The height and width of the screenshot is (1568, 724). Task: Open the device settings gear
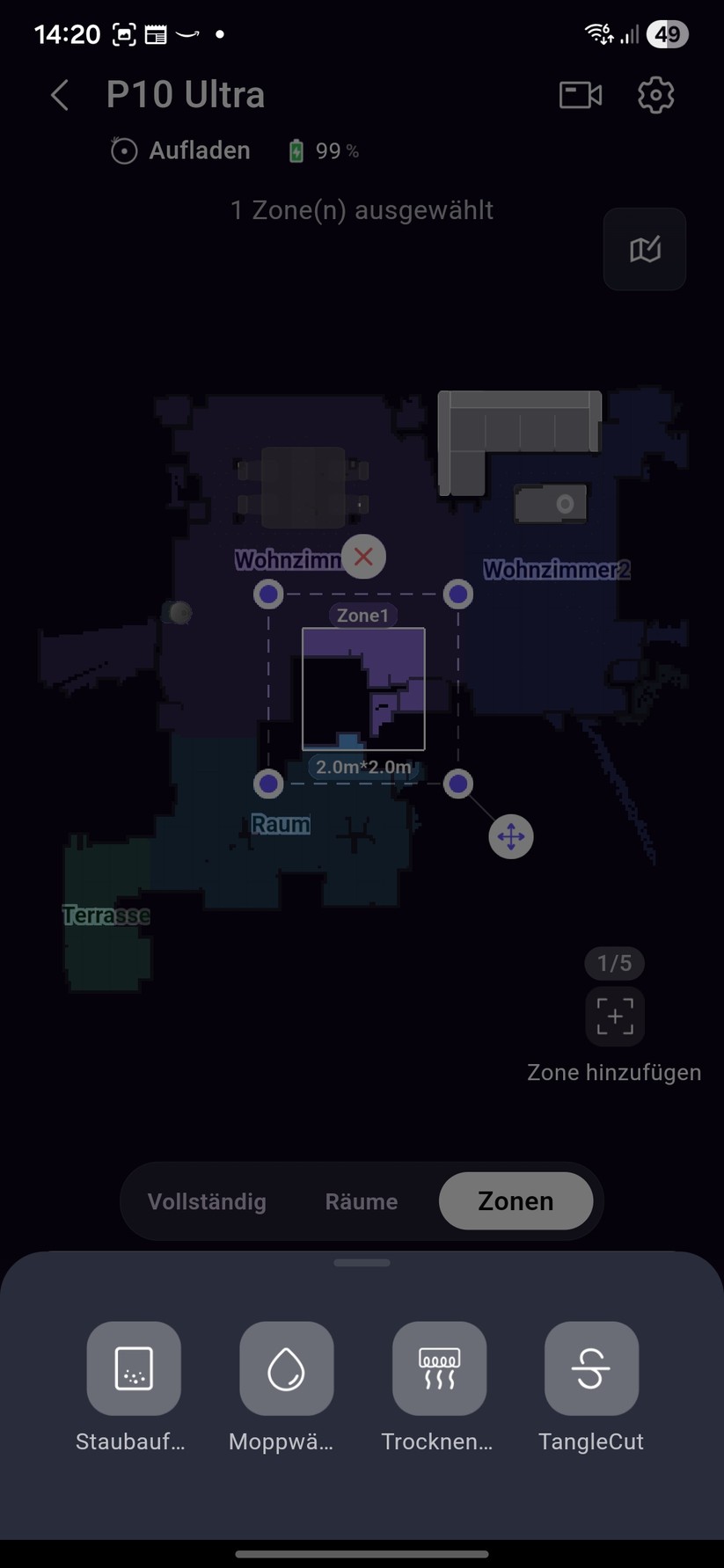click(655, 95)
